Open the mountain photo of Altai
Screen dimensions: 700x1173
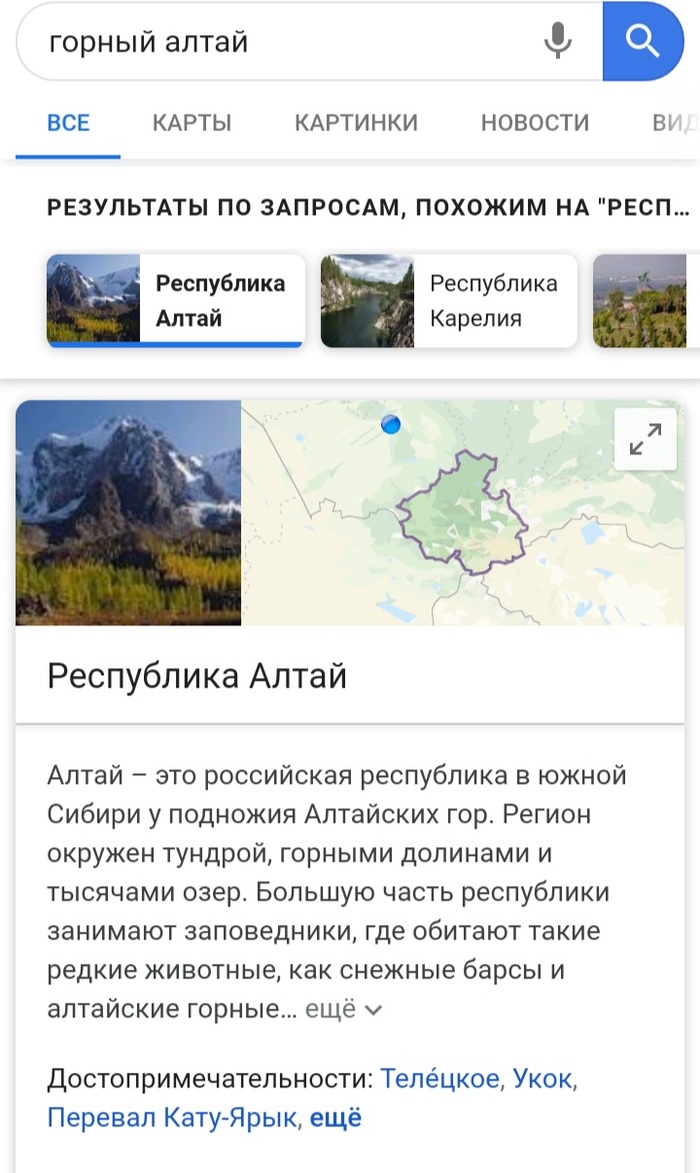[128, 512]
